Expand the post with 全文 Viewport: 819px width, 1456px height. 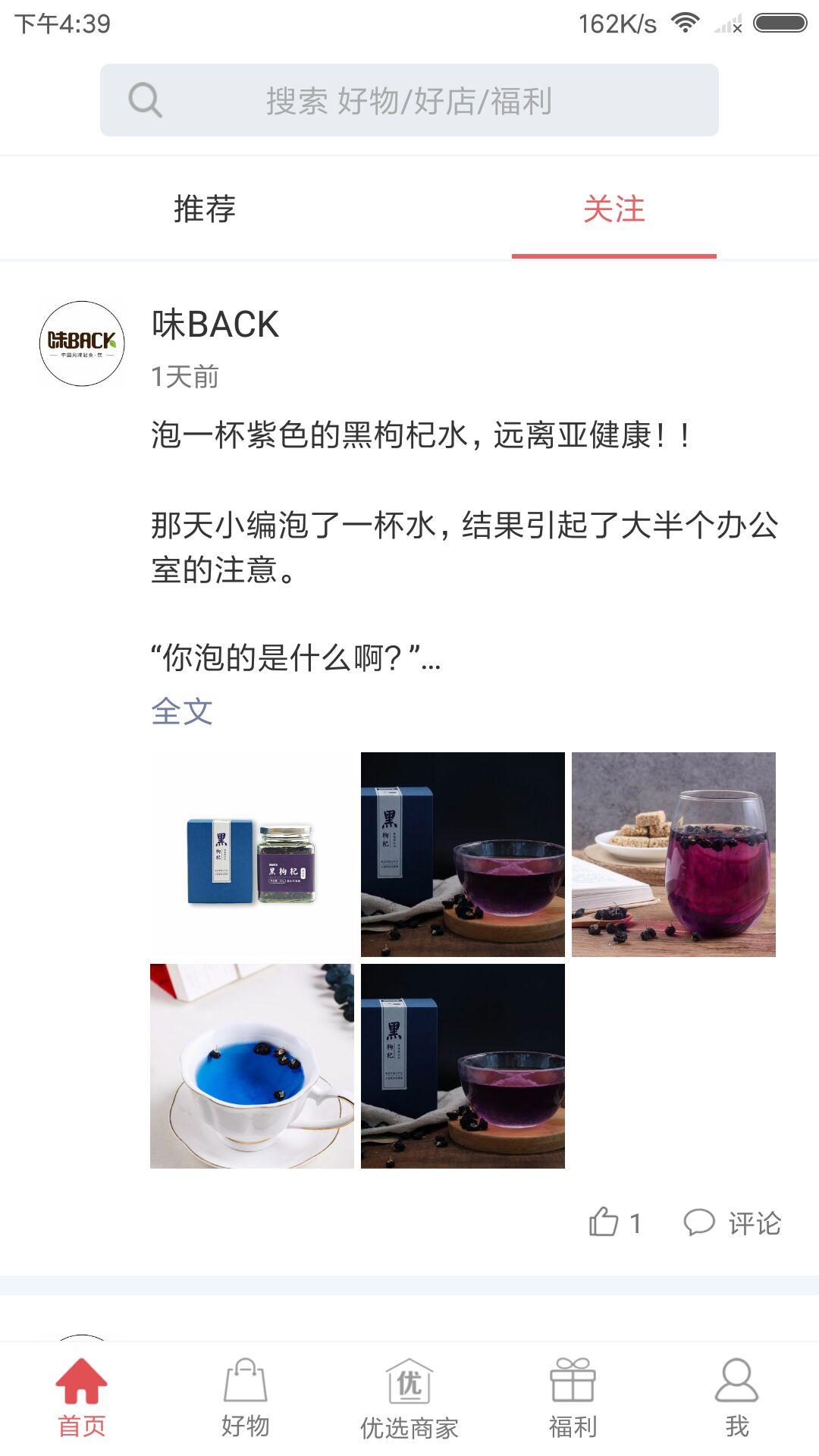click(182, 711)
